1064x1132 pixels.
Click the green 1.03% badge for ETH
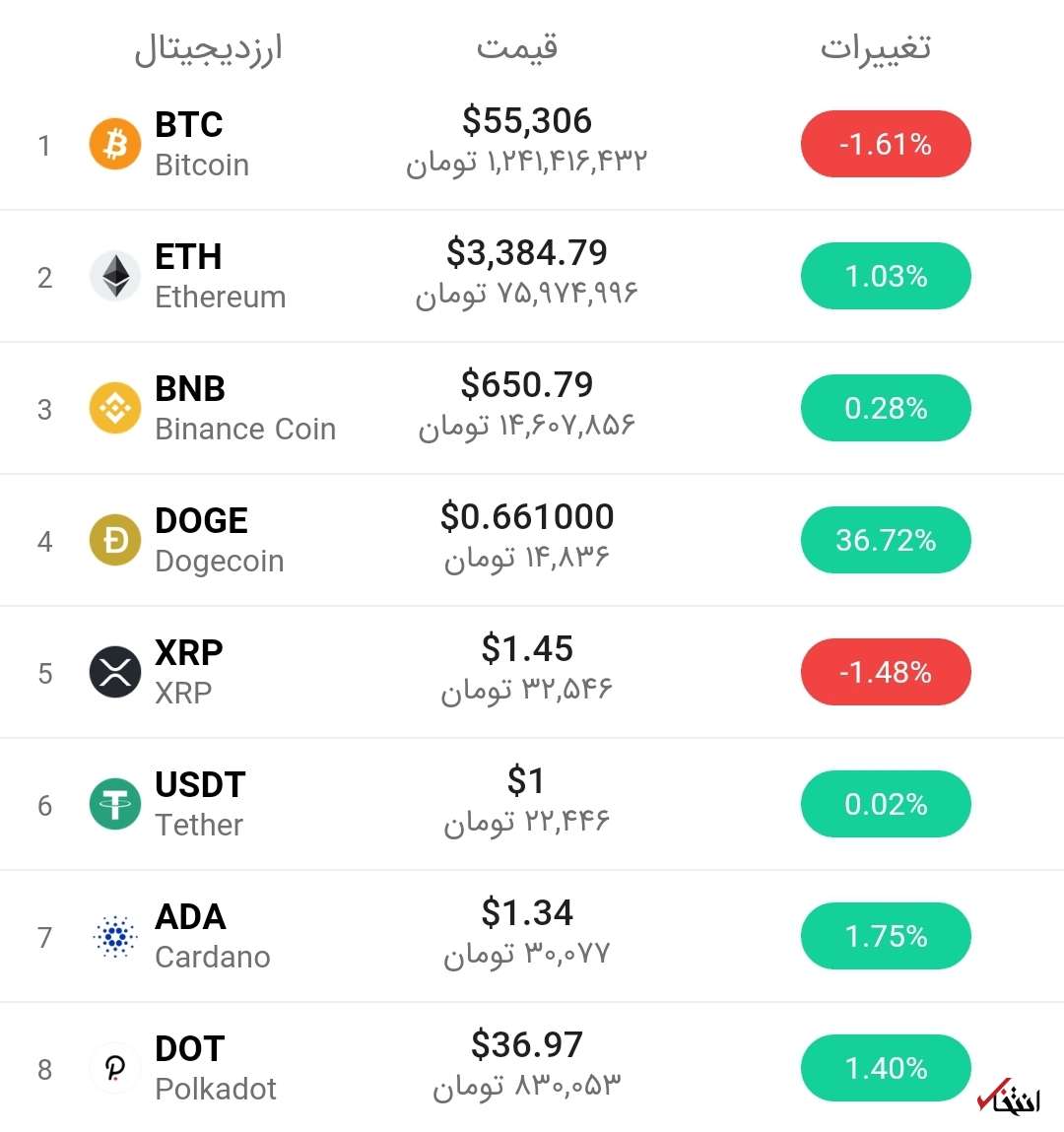[885, 276]
